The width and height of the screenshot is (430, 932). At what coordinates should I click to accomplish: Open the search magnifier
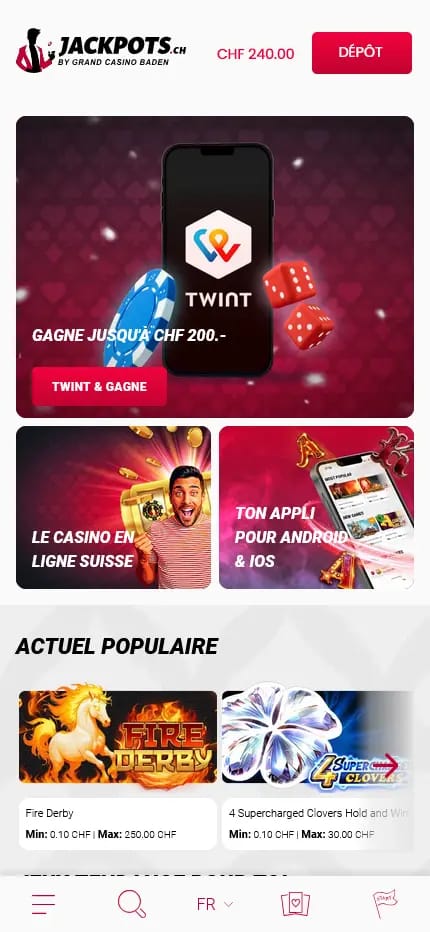coord(131,904)
